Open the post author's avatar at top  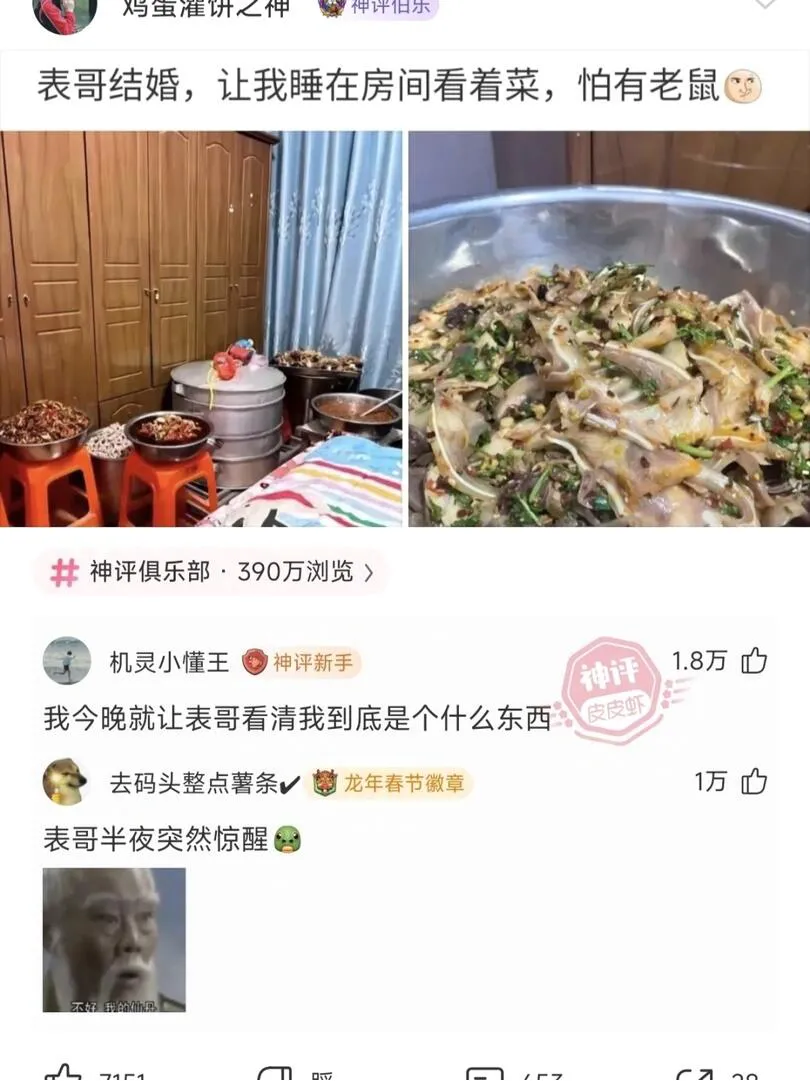click(x=65, y=12)
